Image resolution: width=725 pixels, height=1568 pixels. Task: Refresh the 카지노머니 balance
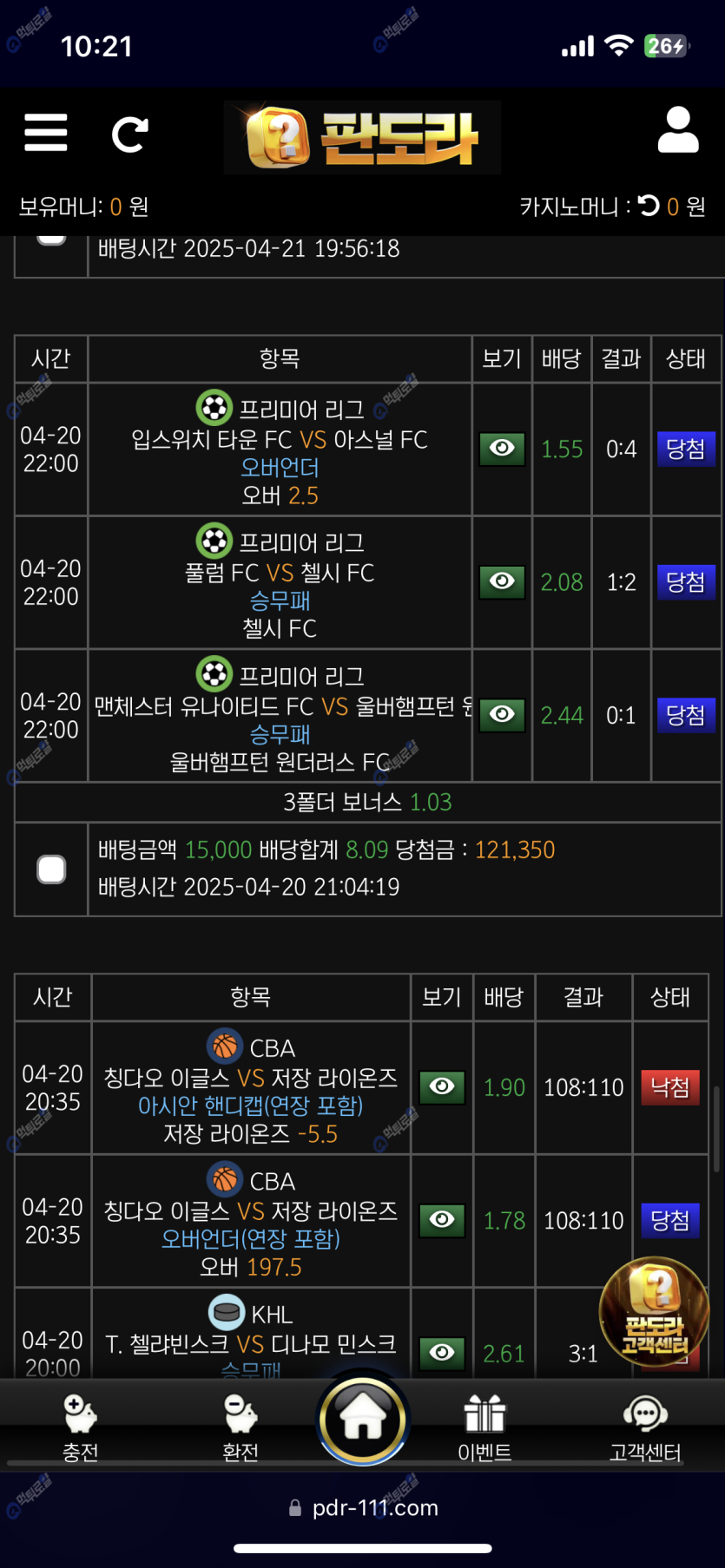pos(649,206)
